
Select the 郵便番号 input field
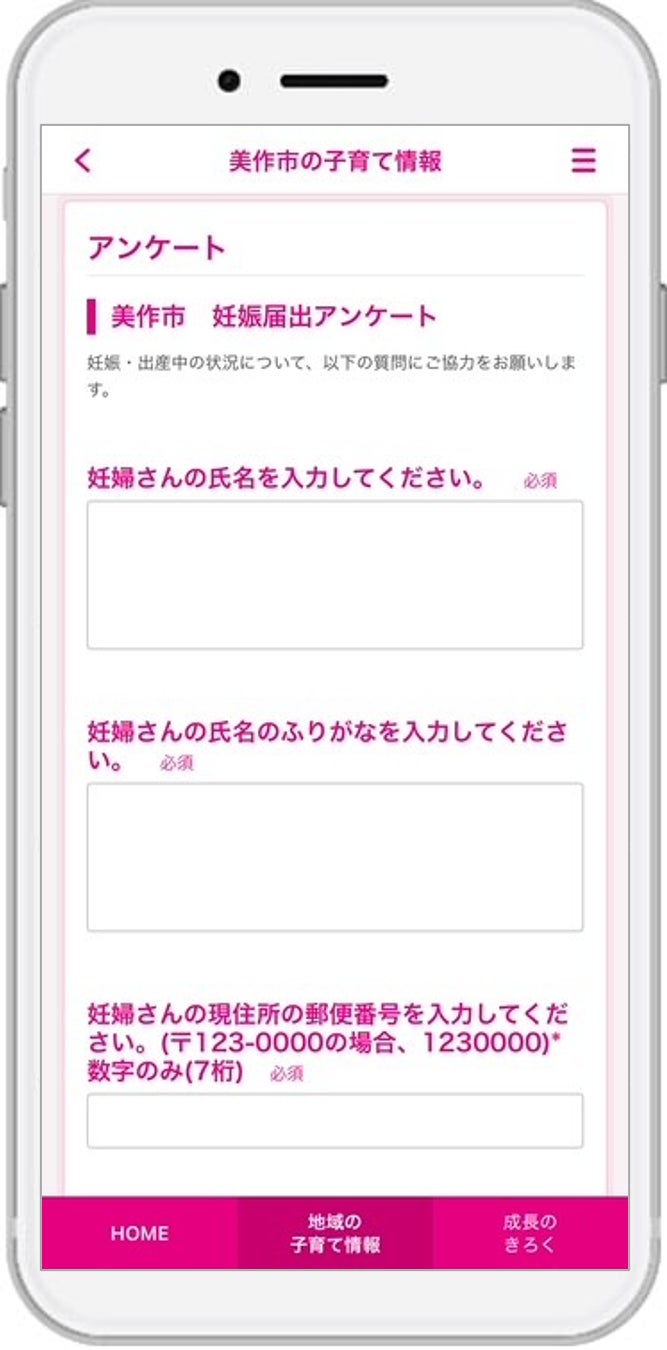coord(334,1120)
